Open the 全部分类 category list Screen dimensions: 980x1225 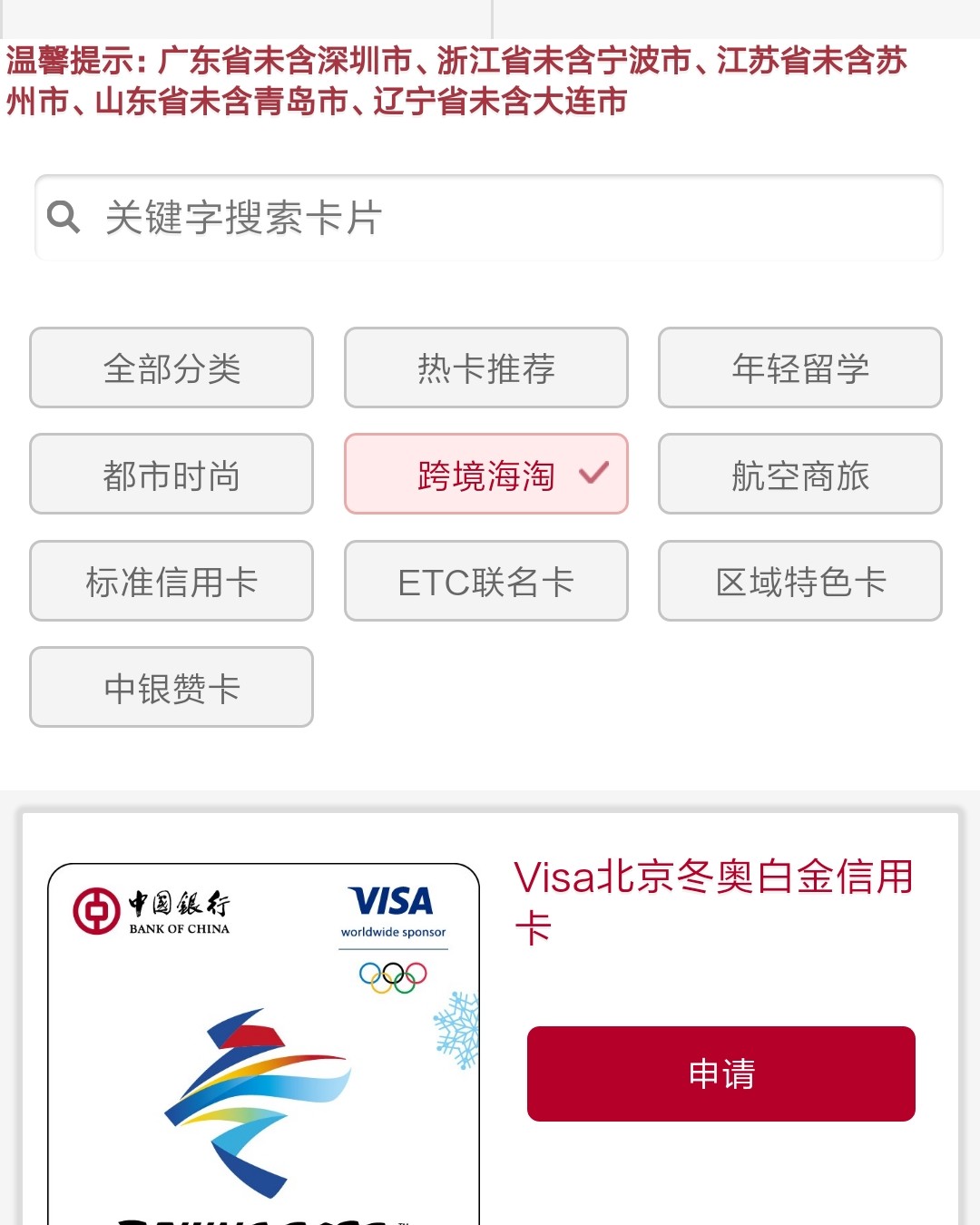coord(171,367)
